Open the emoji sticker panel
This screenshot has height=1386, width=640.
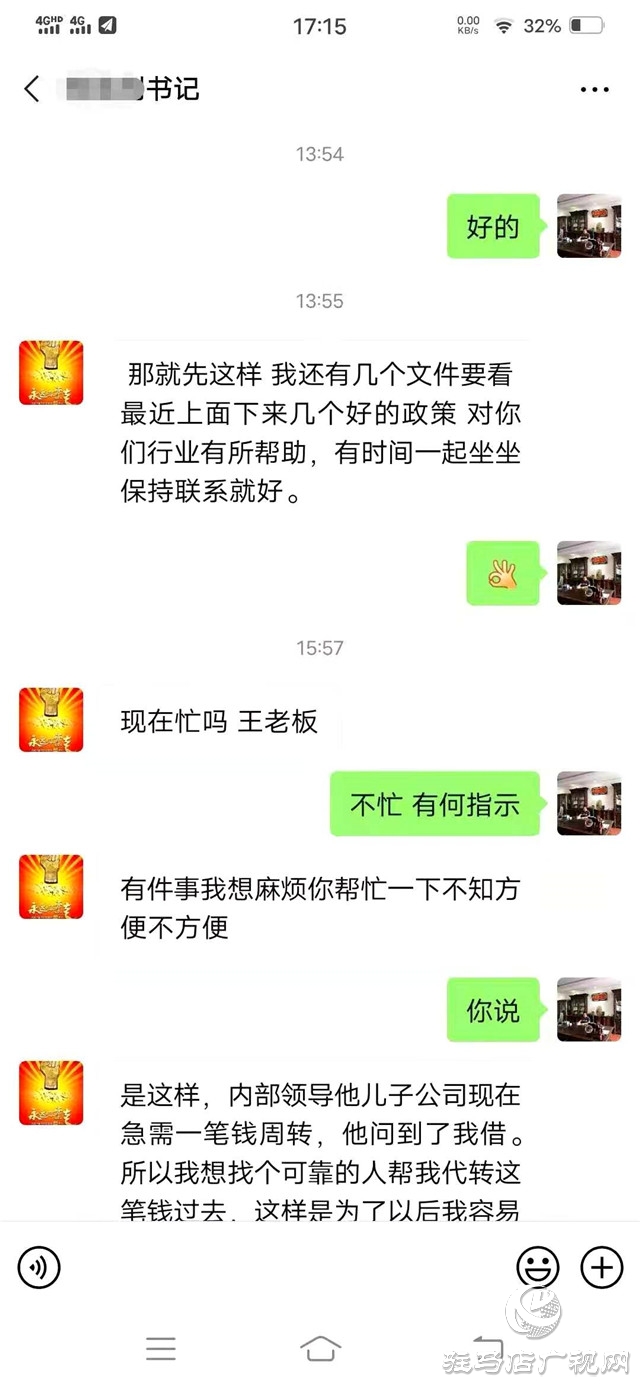point(537,1268)
